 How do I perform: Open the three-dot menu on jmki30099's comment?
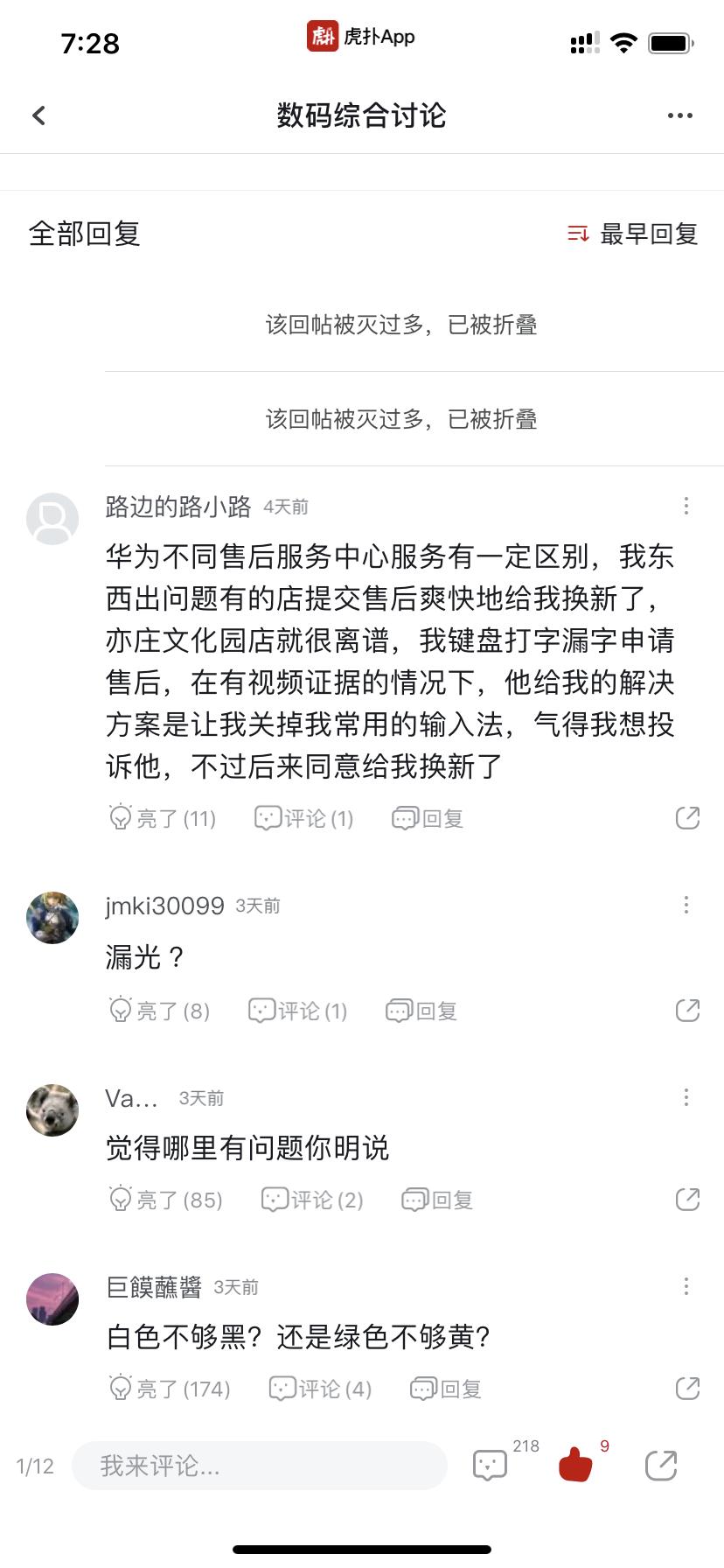(x=686, y=906)
